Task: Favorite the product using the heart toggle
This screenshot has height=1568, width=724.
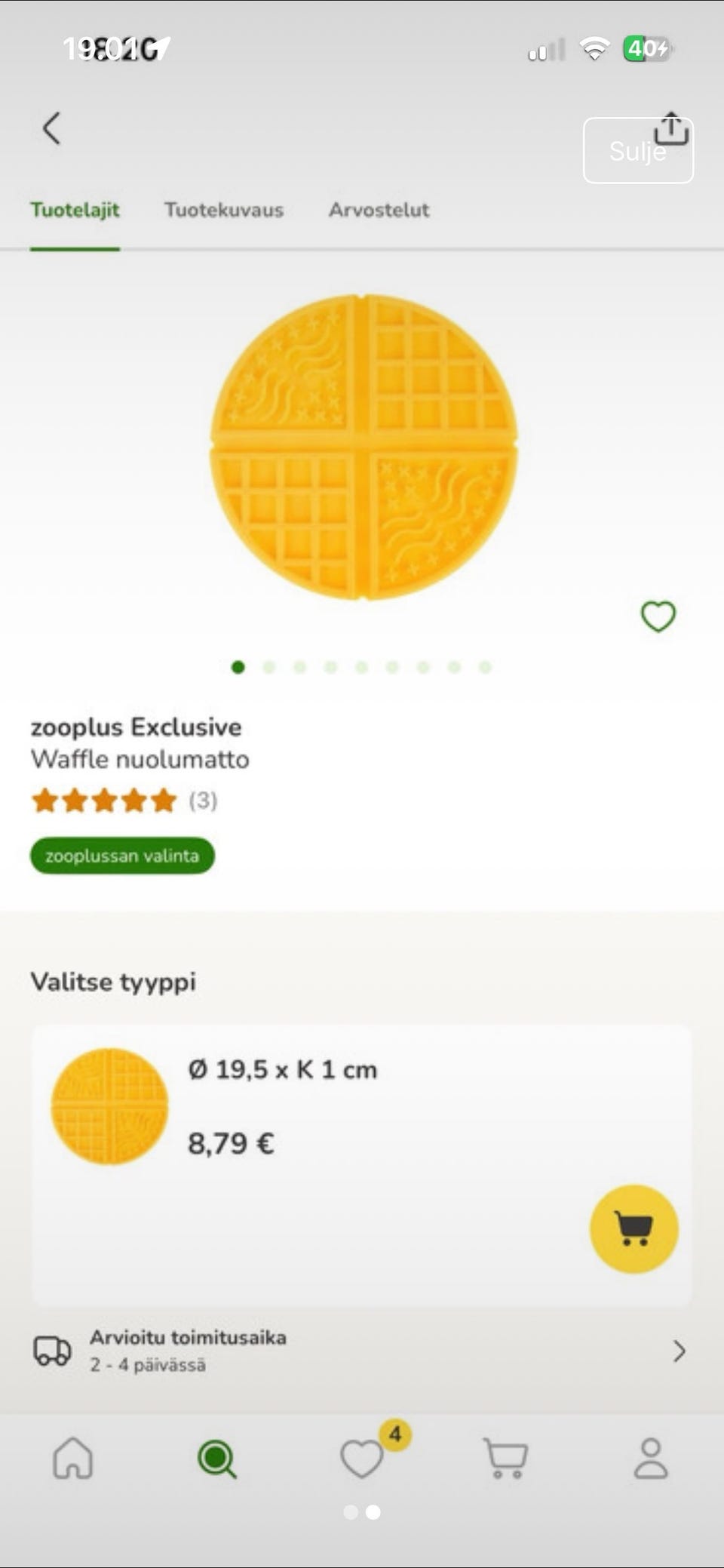Action: pyautogui.click(x=657, y=616)
